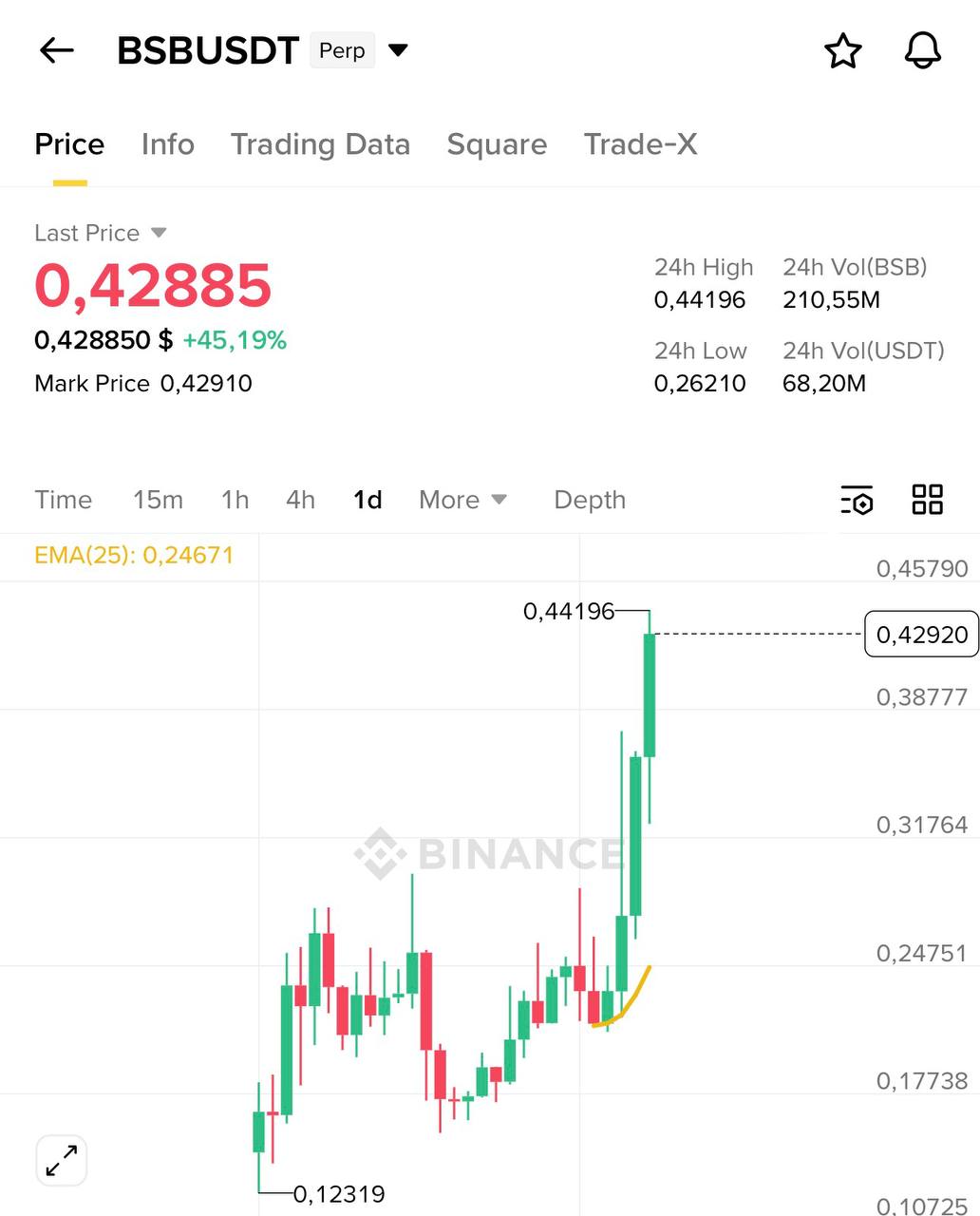
Task: Expand the chart to fullscreen
Action: tap(62, 1160)
